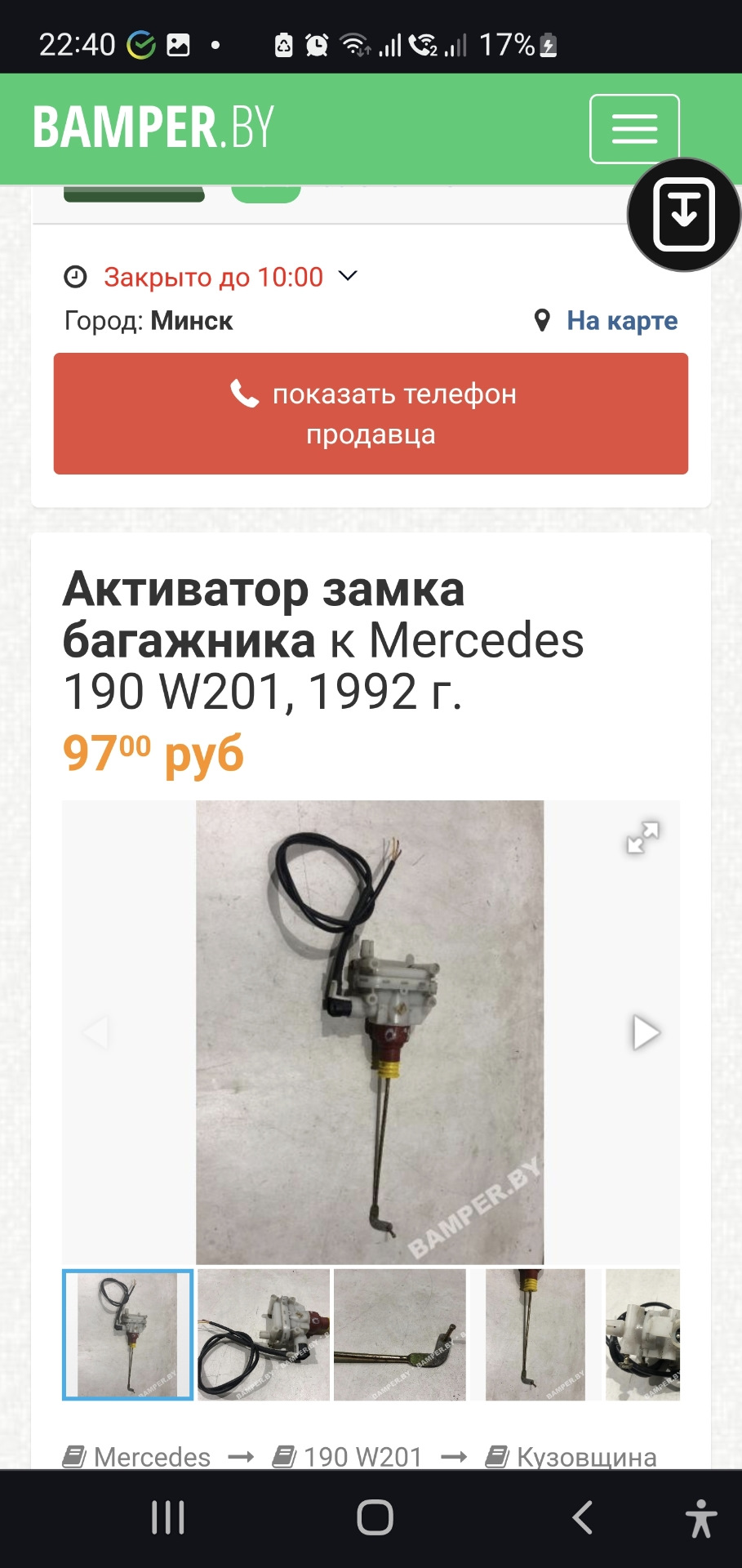Open the 190 W201 breadcrumb link
The height and width of the screenshot is (1568, 742).
[x=348, y=1456]
